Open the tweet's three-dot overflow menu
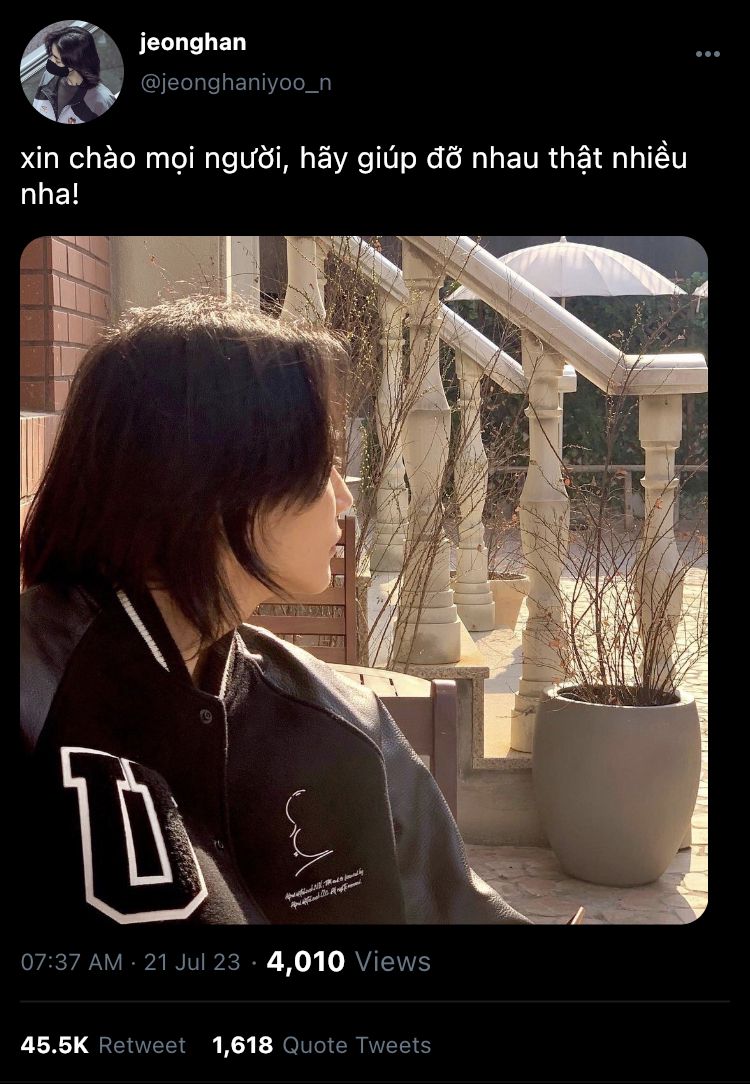 click(707, 54)
